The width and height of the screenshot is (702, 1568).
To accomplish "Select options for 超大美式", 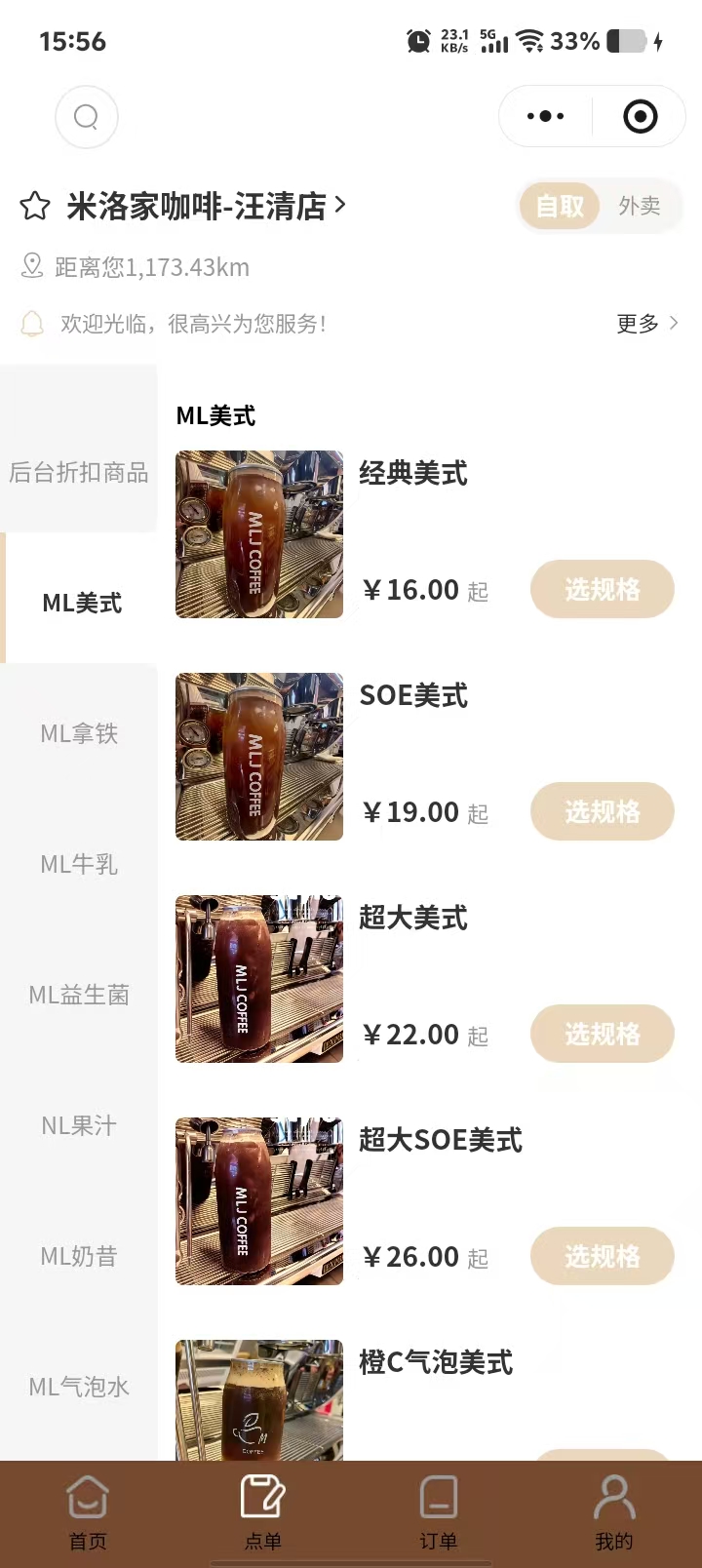I will tap(602, 1034).
